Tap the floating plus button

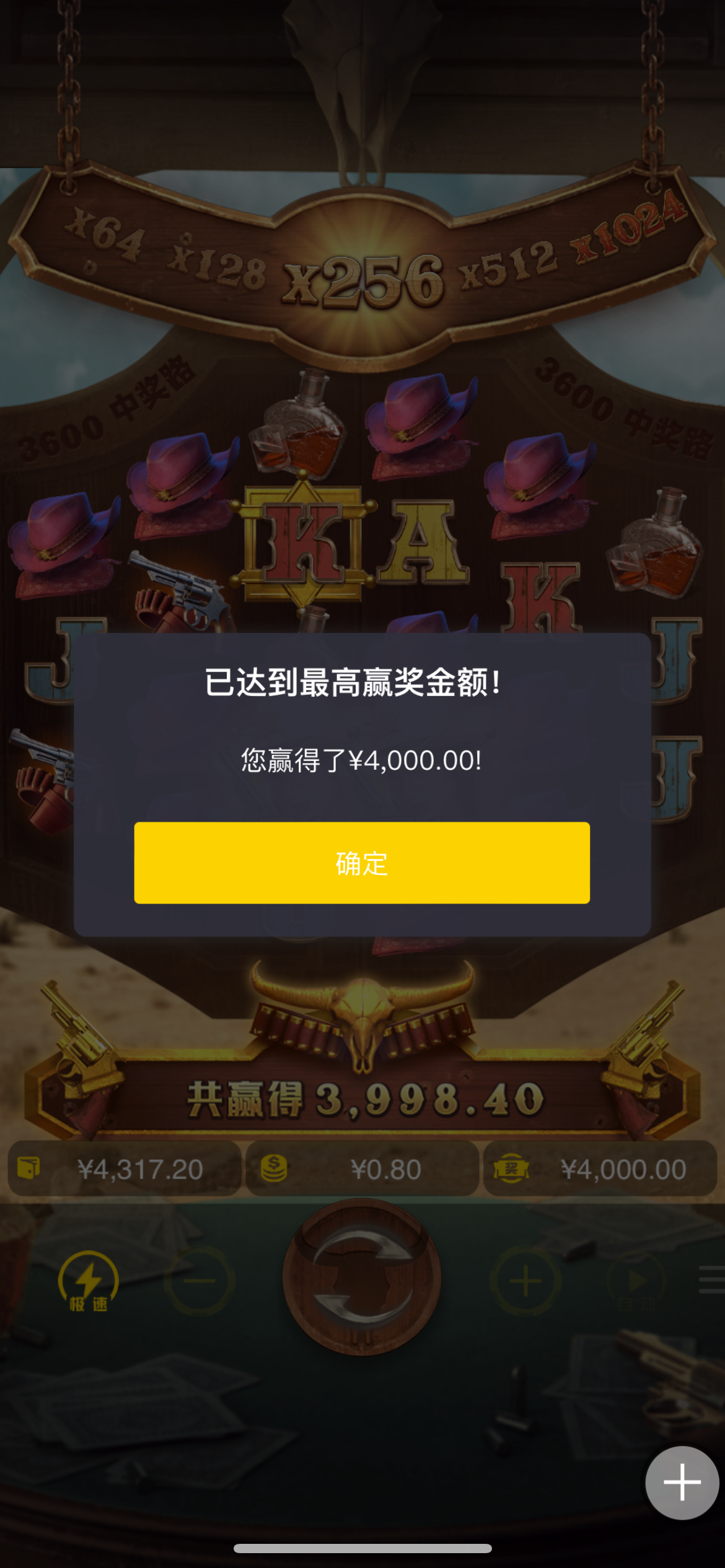[682, 1483]
